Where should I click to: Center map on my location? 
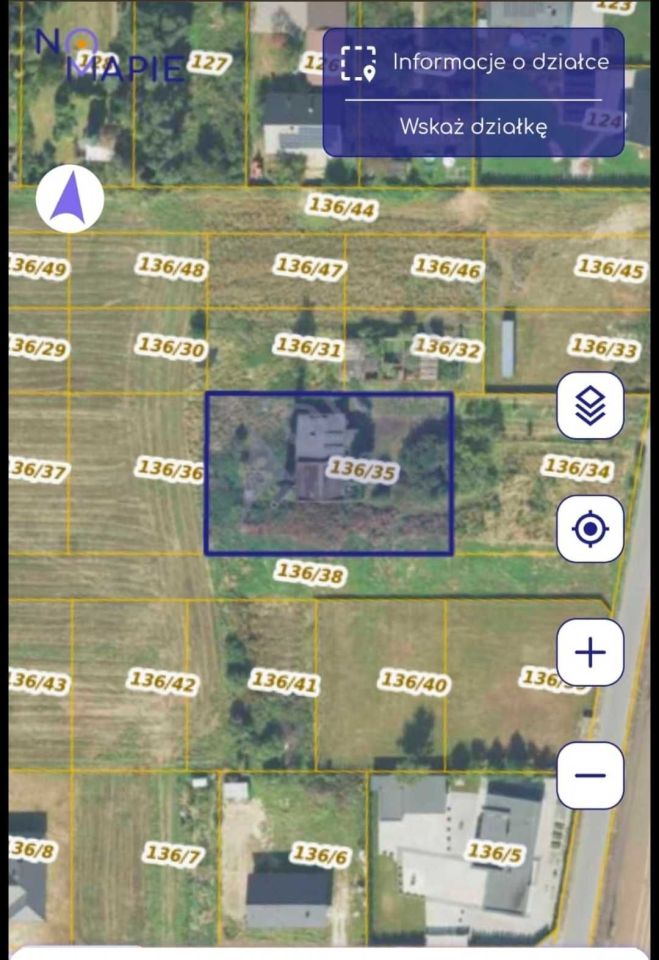[590, 528]
